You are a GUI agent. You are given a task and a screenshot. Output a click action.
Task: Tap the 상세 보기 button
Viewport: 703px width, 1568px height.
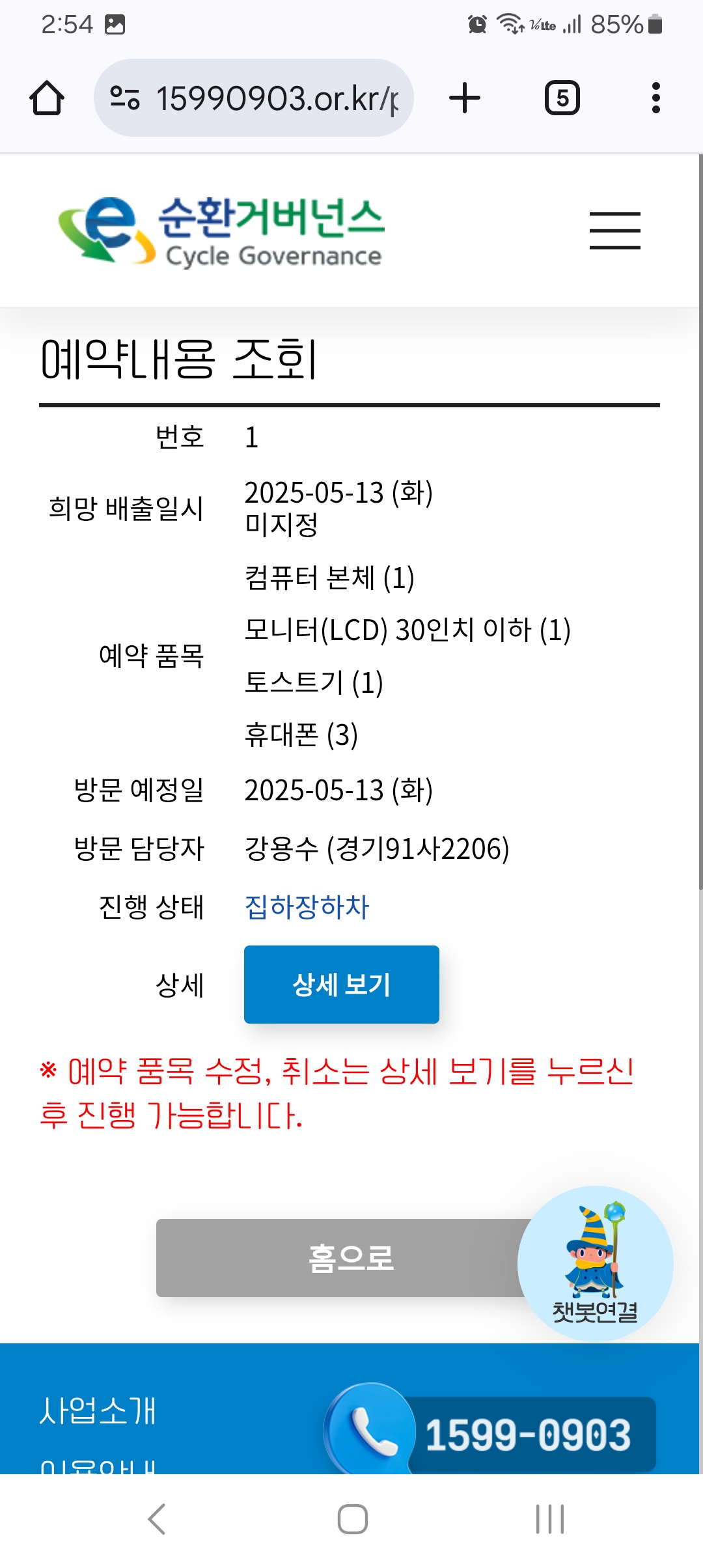pyautogui.click(x=341, y=985)
